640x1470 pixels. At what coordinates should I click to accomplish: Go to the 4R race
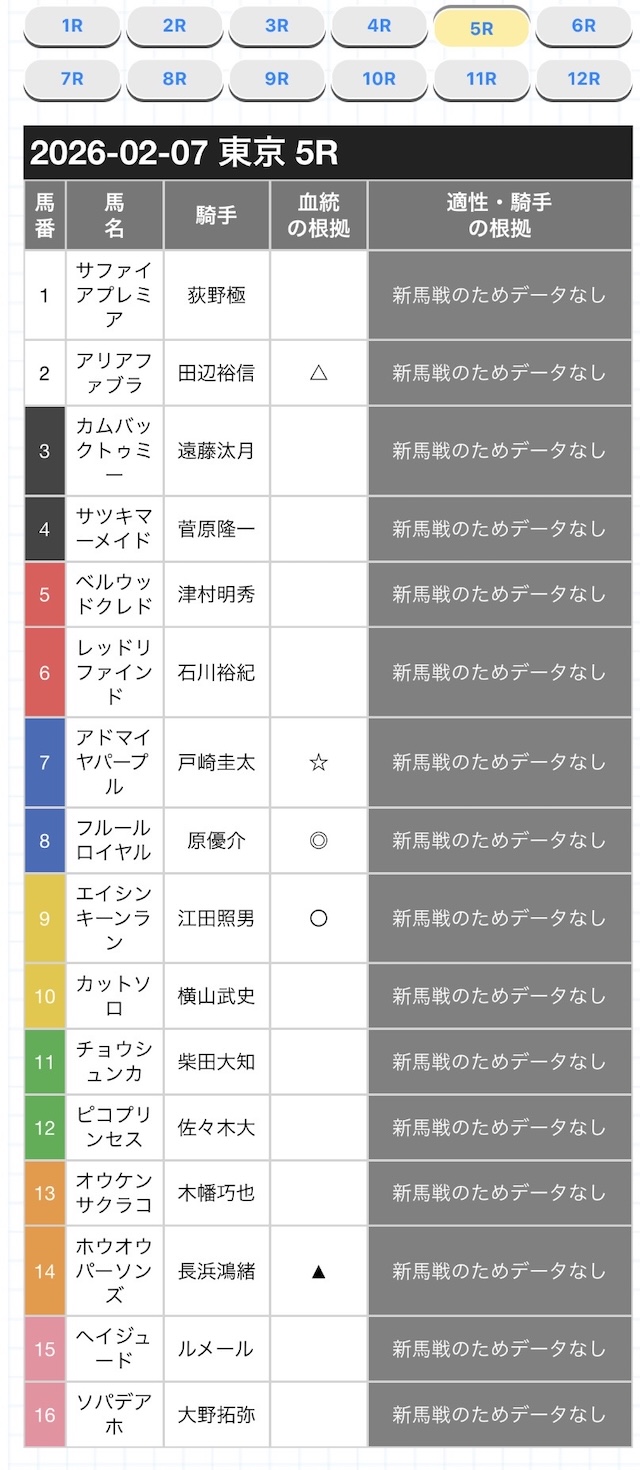379,27
